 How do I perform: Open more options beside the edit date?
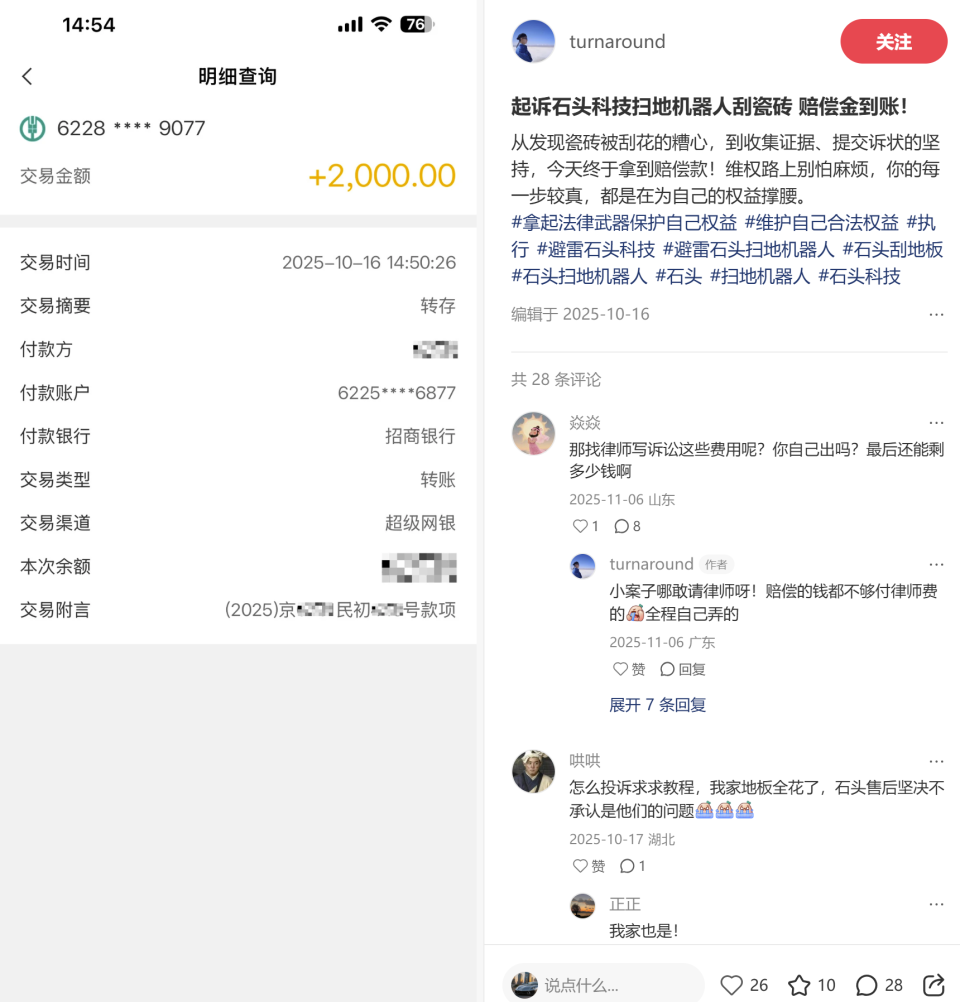click(x=936, y=314)
